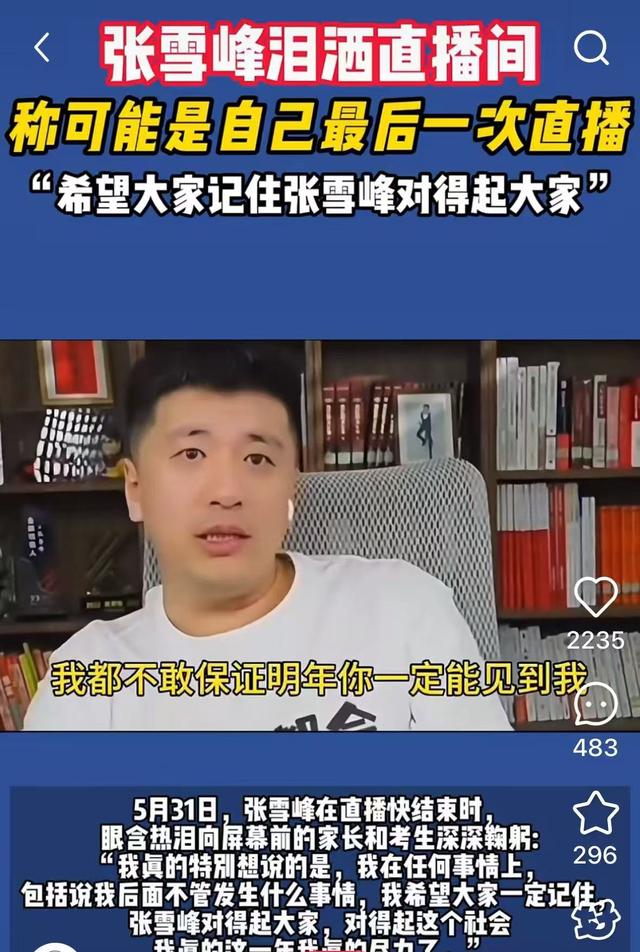The height and width of the screenshot is (952, 640).
Task: Favorite the video with the star icon
Action: (596, 813)
